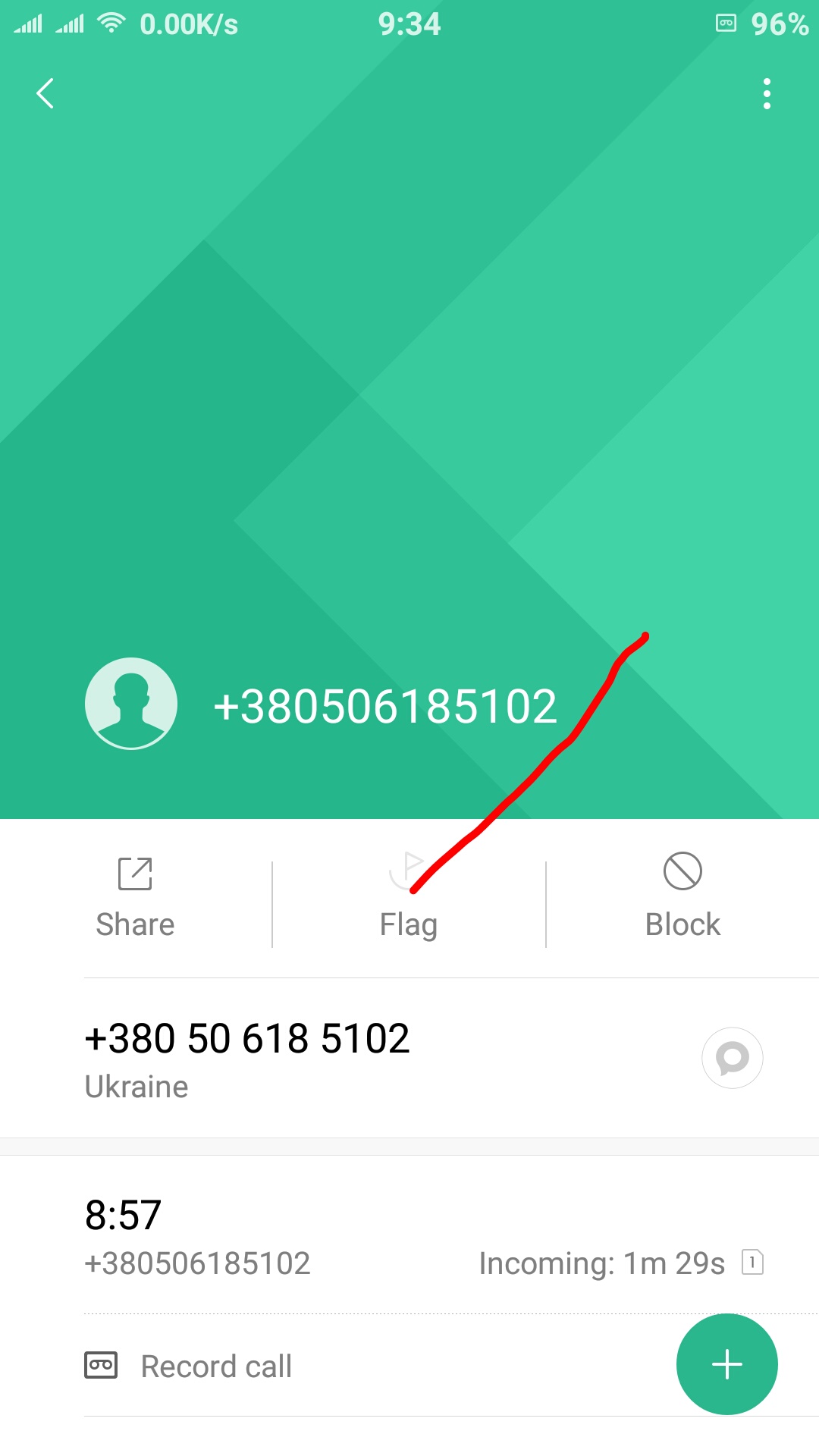Open the three-dot overflow menu
This screenshot has height=1456, width=819.
pos(767,93)
